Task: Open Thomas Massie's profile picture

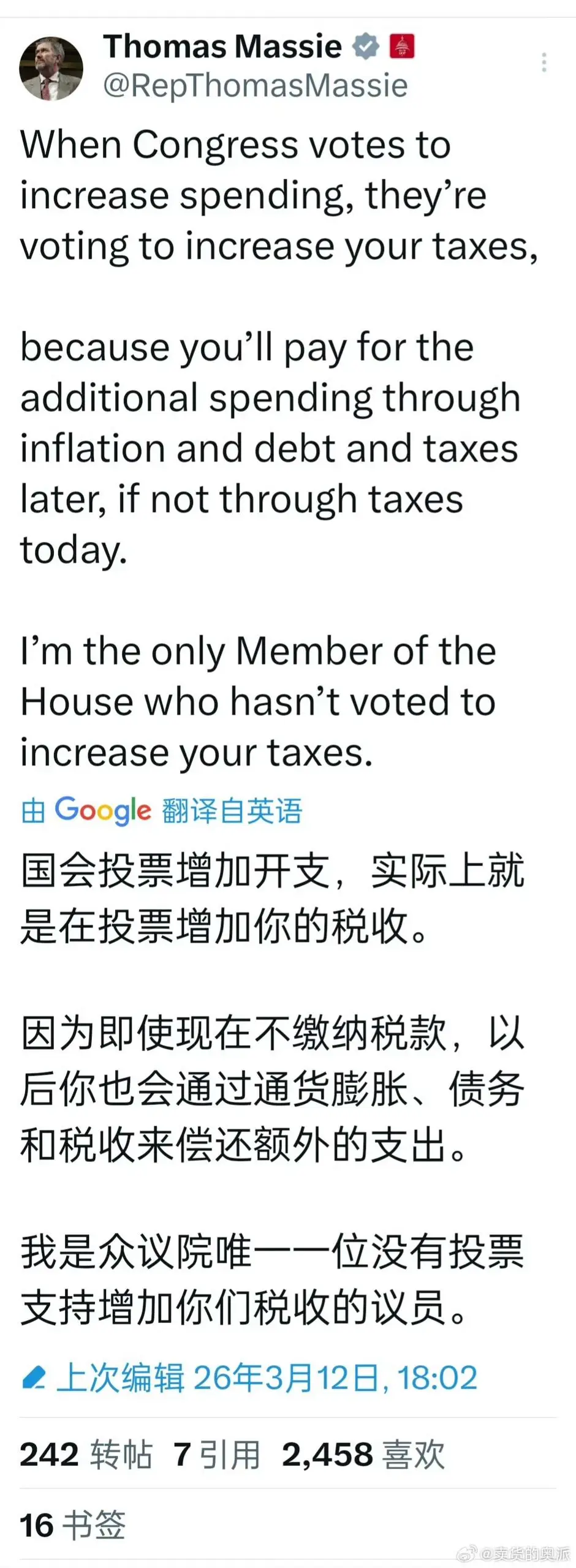Action: coord(51,68)
